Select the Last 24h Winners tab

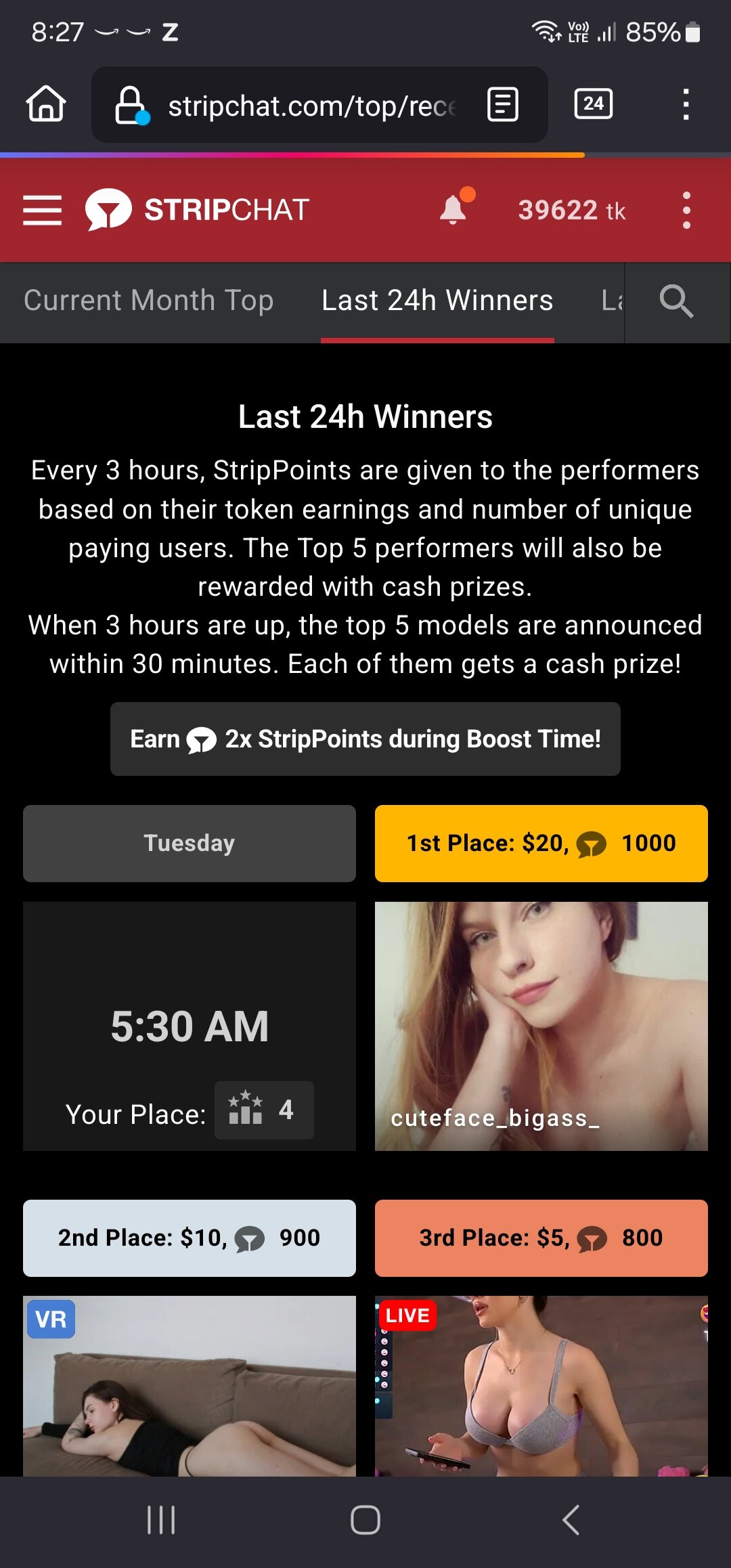[x=437, y=301]
